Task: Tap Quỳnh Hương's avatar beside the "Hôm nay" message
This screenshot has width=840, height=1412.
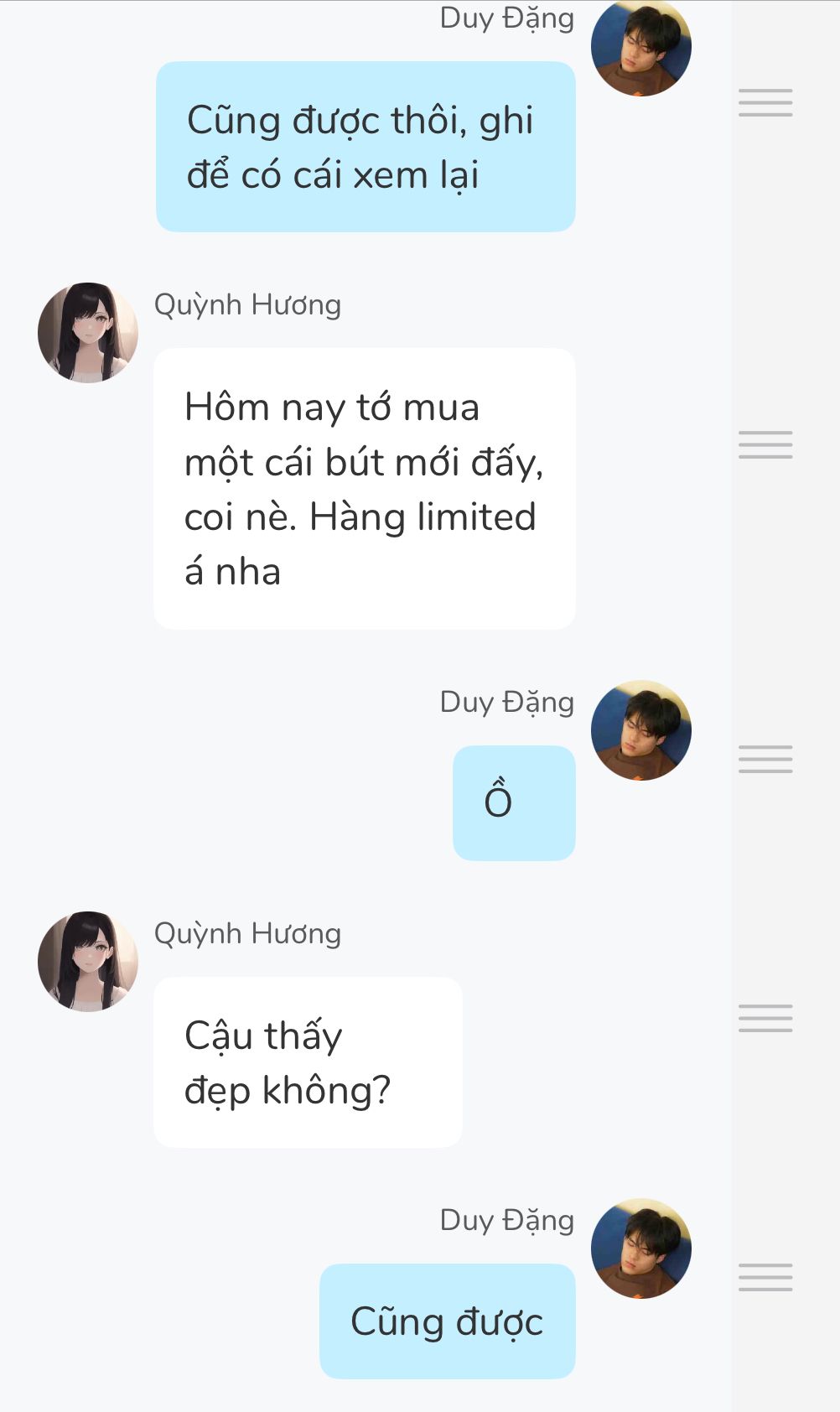Action: 88,333
